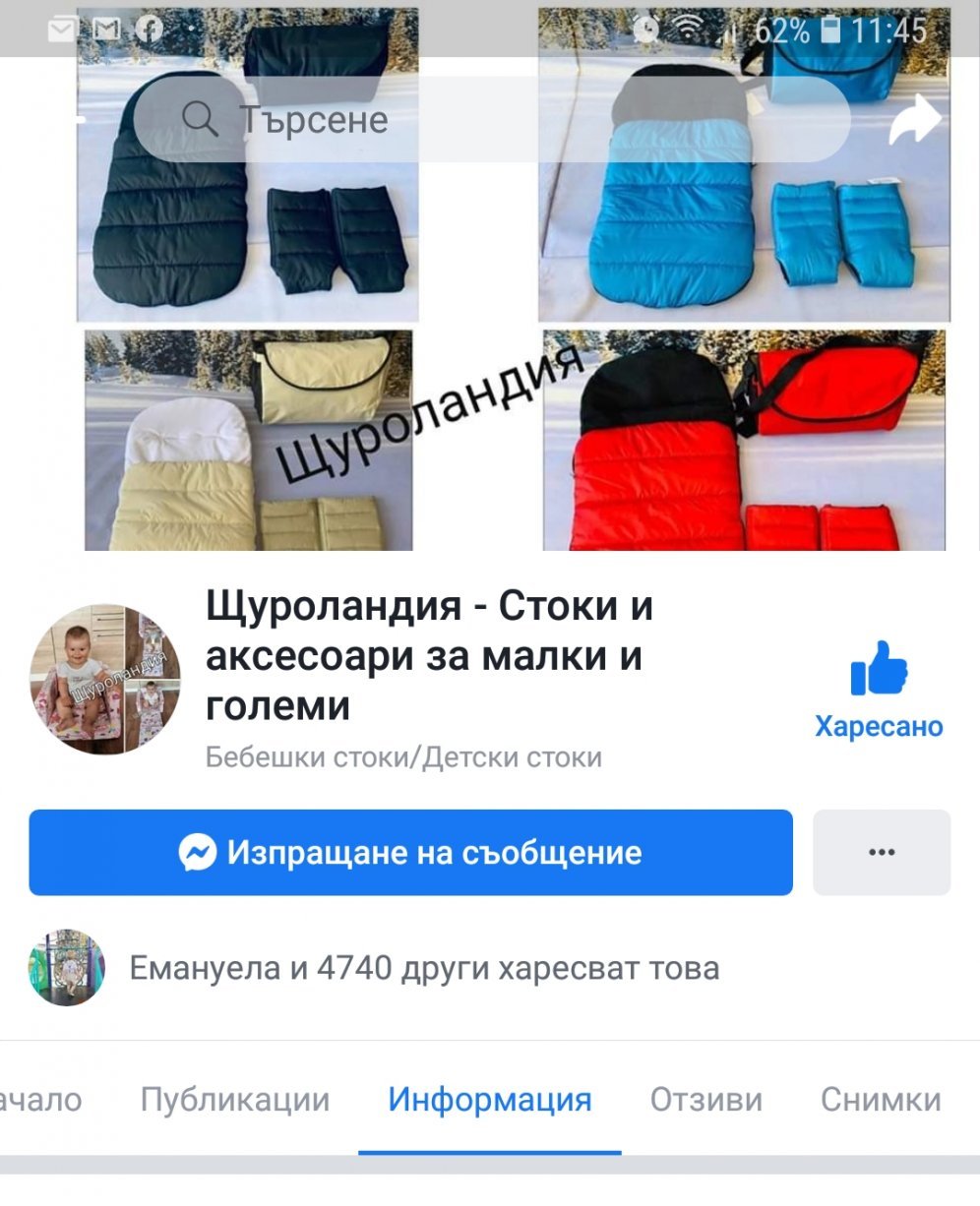The width and height of the screenshot is (980, 1206).
Task: Open the three-dot more options button
Action: 882,852
